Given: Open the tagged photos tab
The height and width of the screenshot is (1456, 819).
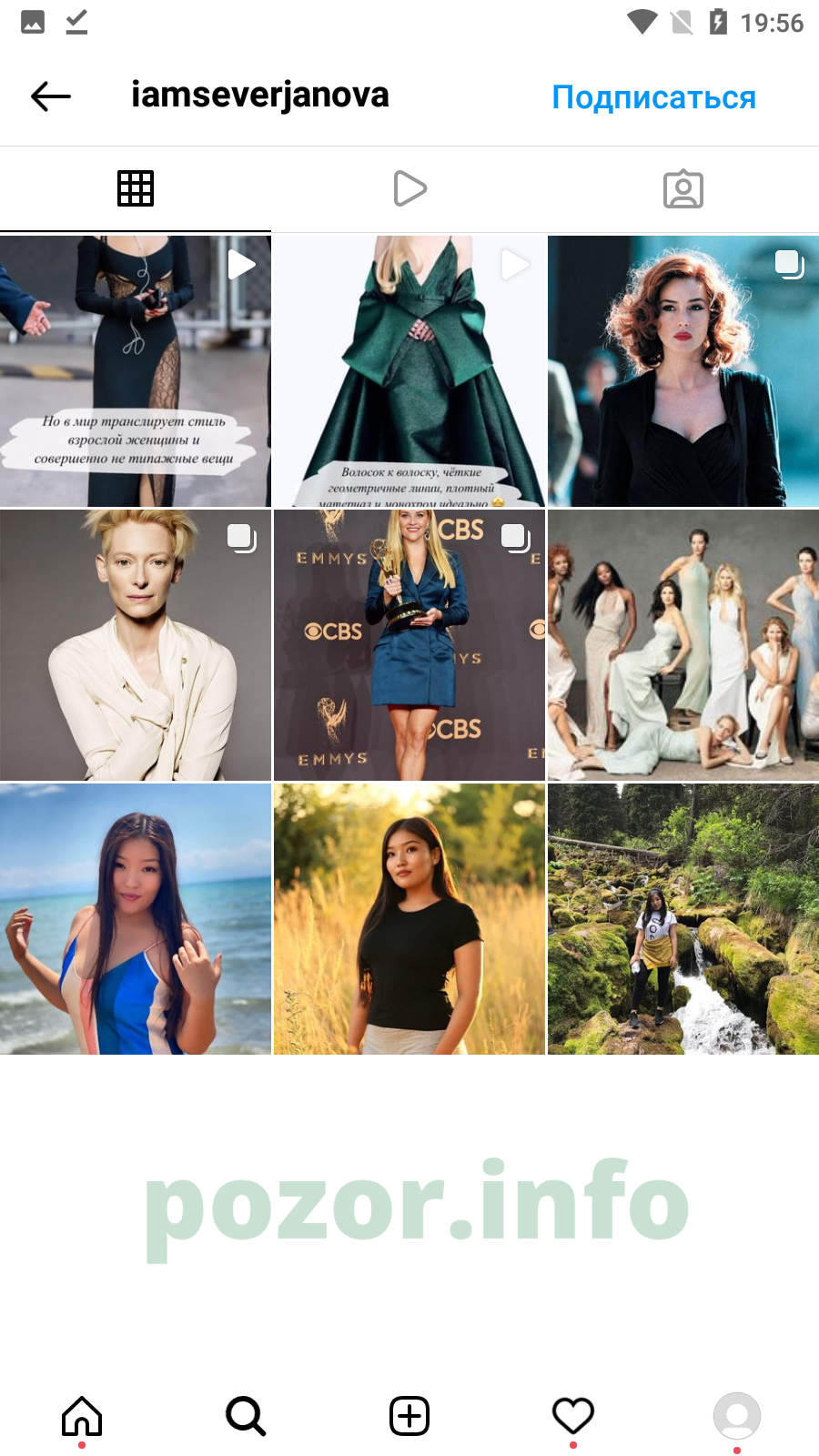Looking at the screenshot, I should click(x=683, y=189).
